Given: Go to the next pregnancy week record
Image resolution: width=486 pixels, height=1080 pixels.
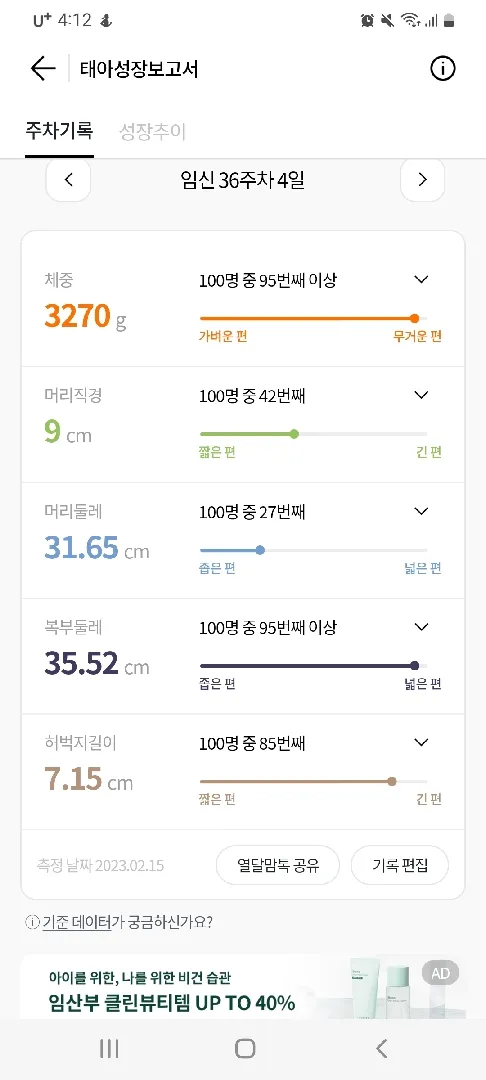Looking at the screenshot, I should pos(423,180).
